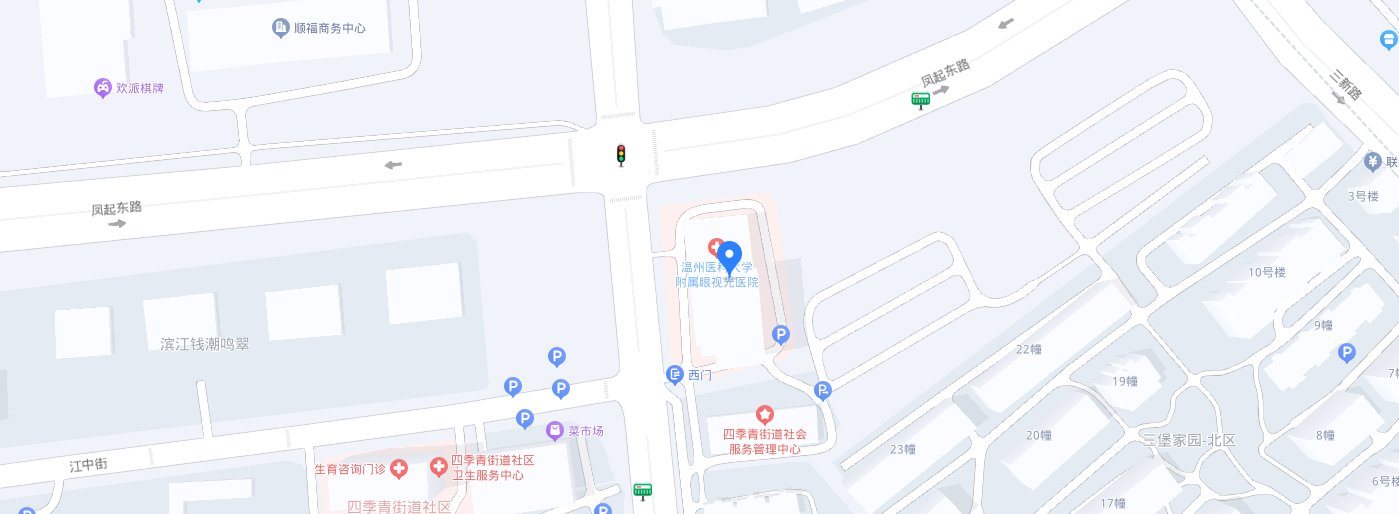Open 四季青街道社区卫生服务中心 marker
Viewport: 1399px width, 514px height.
[x=438, y=467]
